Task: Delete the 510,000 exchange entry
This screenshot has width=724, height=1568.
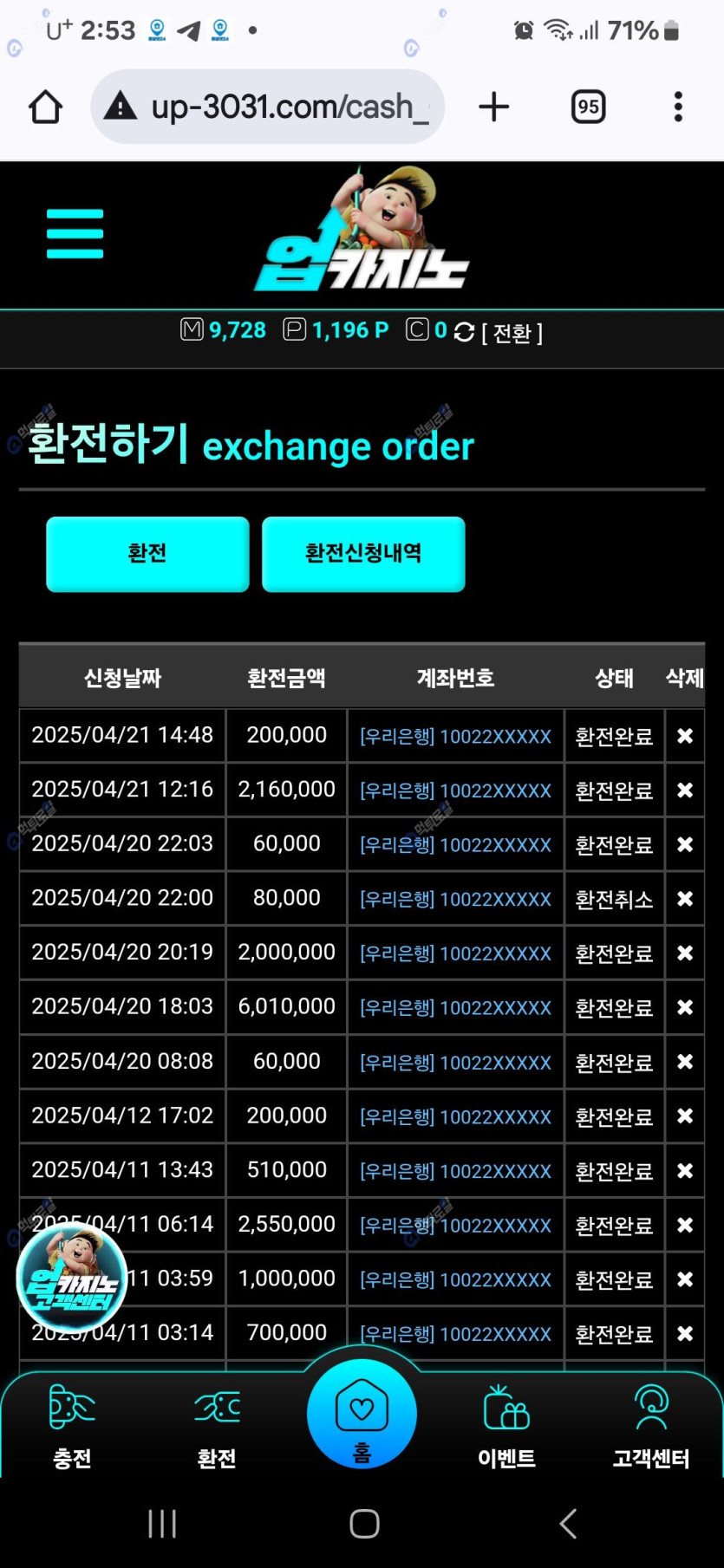Action: 685,1171
